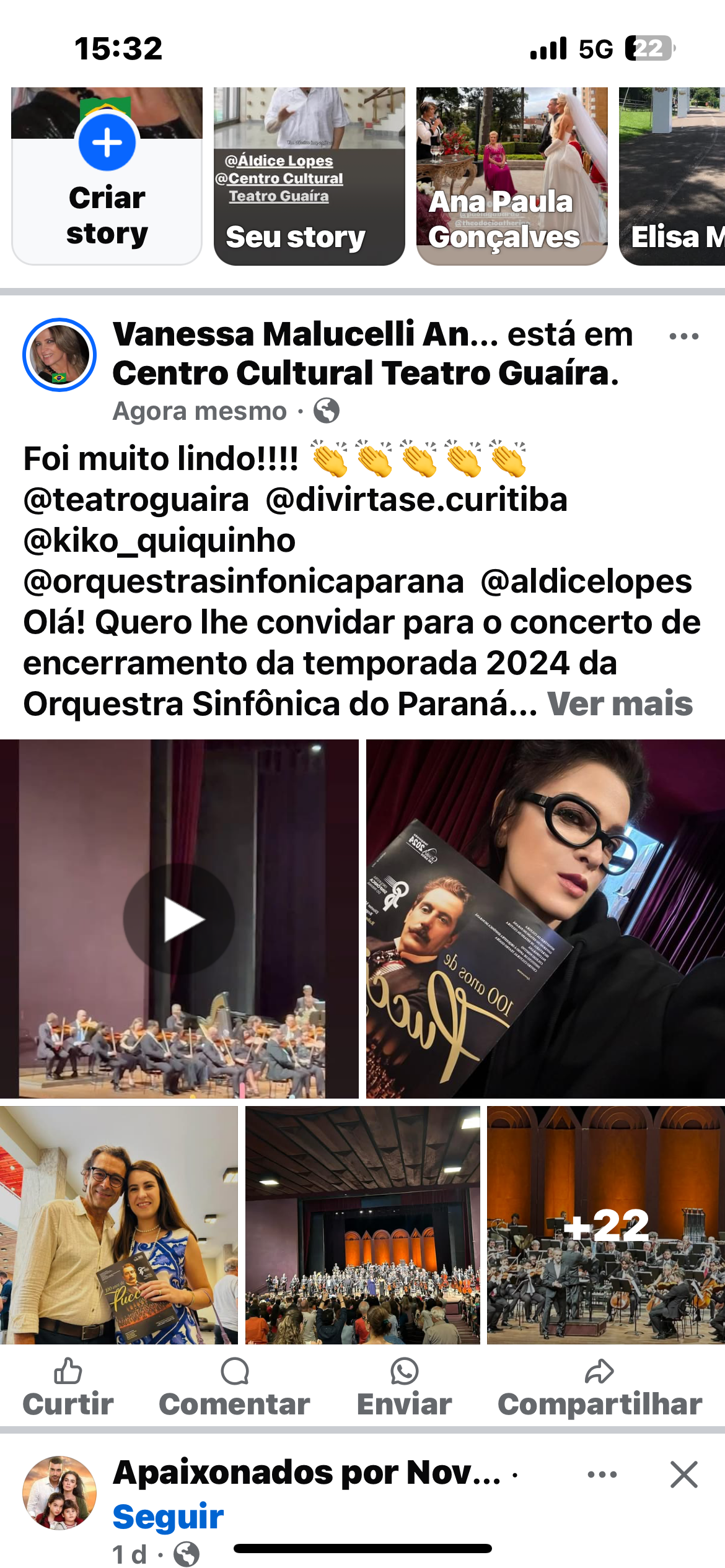
Task: Share the post with Compartilhar
Action: 599,1388
